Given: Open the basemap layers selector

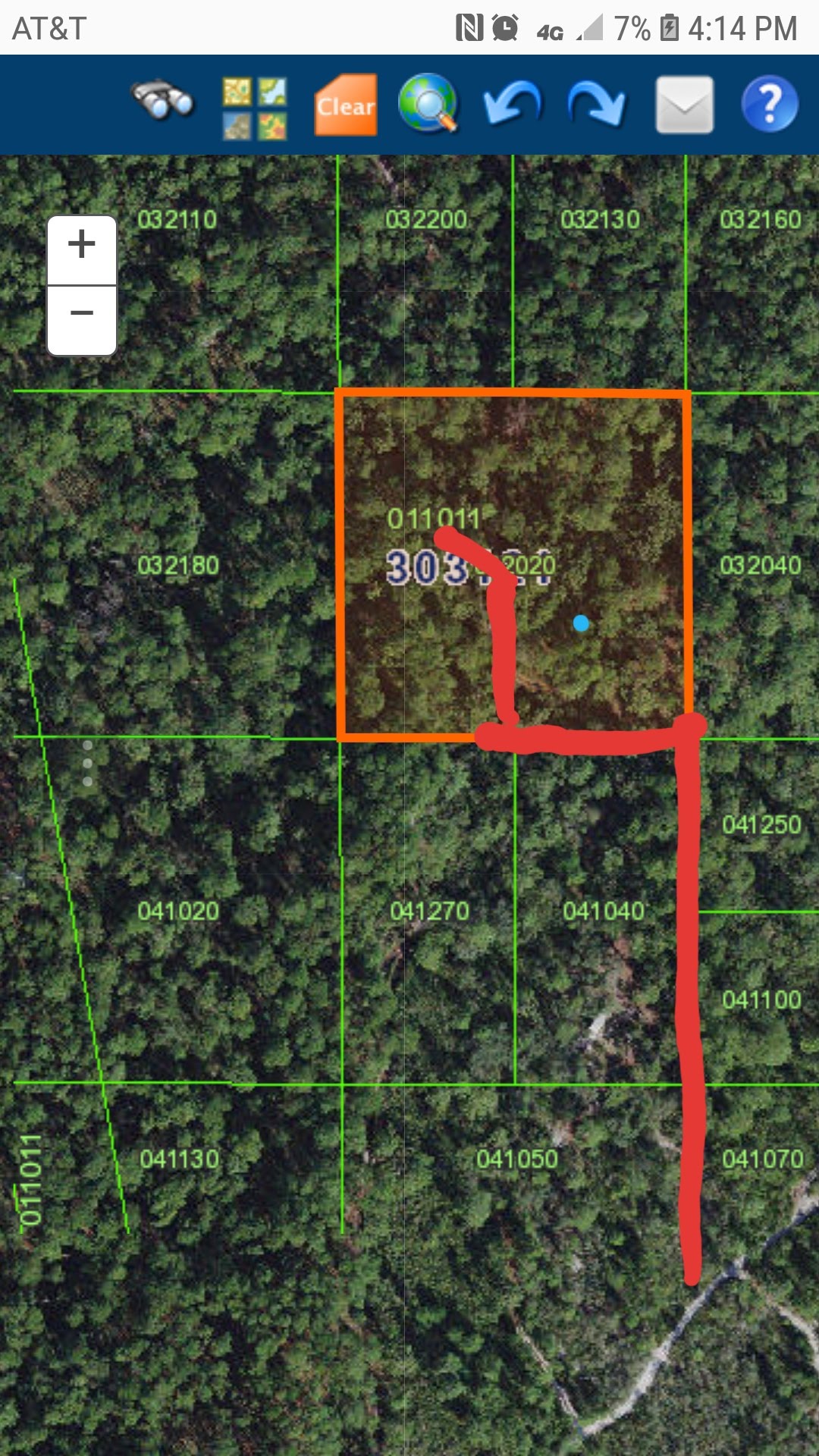Looking at the screenshot, I should click(x=254, y=108).
